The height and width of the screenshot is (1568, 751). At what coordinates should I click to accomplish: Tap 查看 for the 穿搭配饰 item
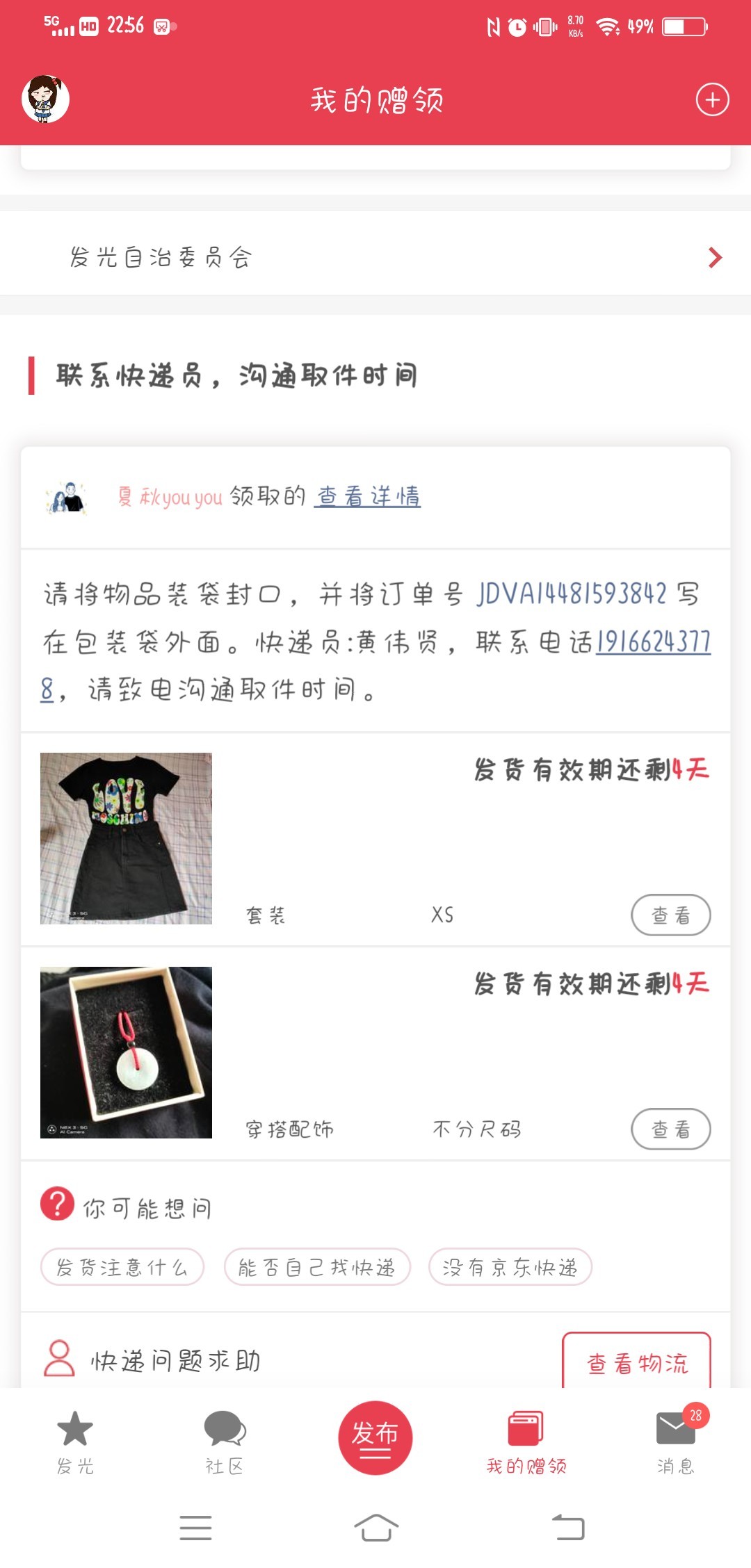(x=670, y=1129)
